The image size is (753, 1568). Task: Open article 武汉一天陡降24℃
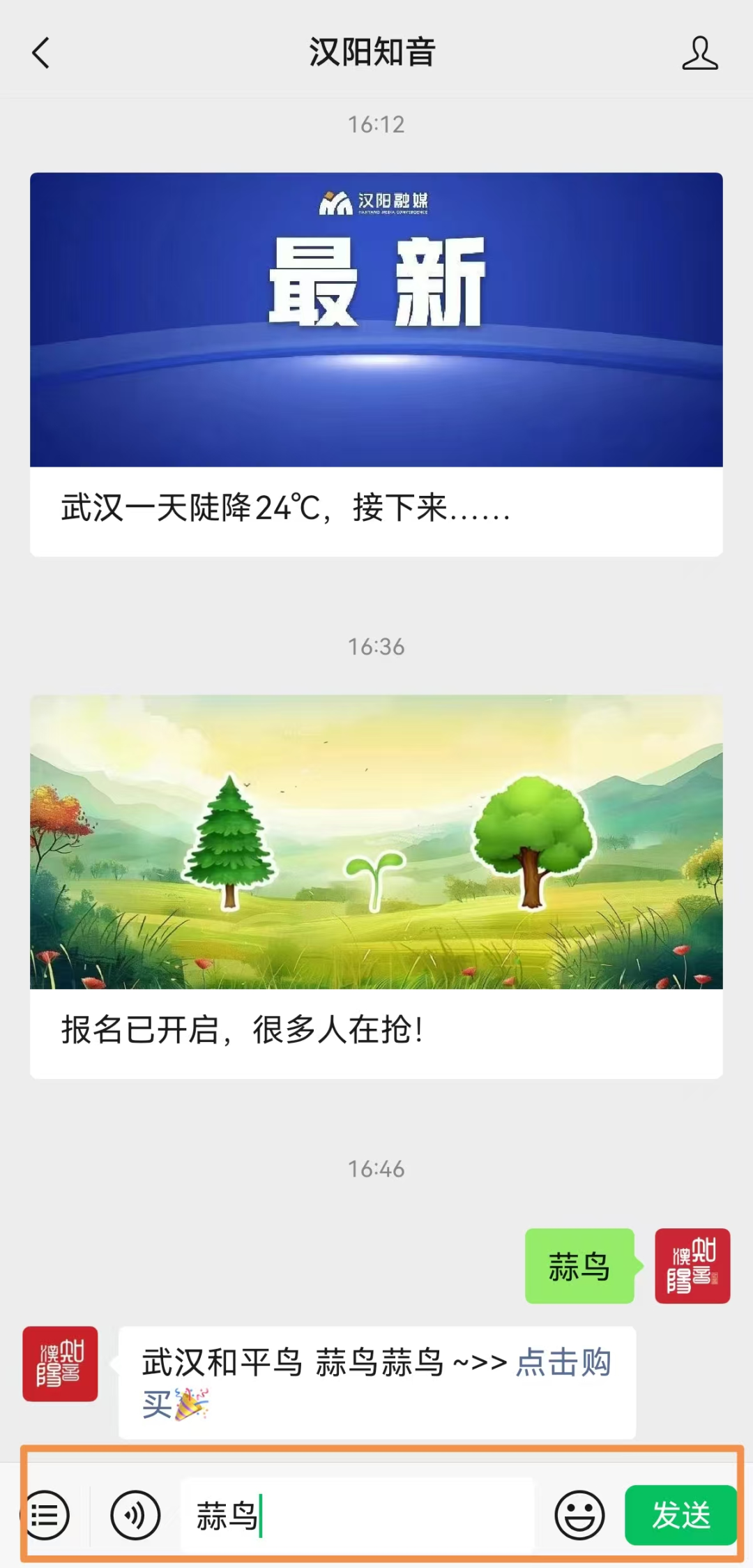[376, 364]
